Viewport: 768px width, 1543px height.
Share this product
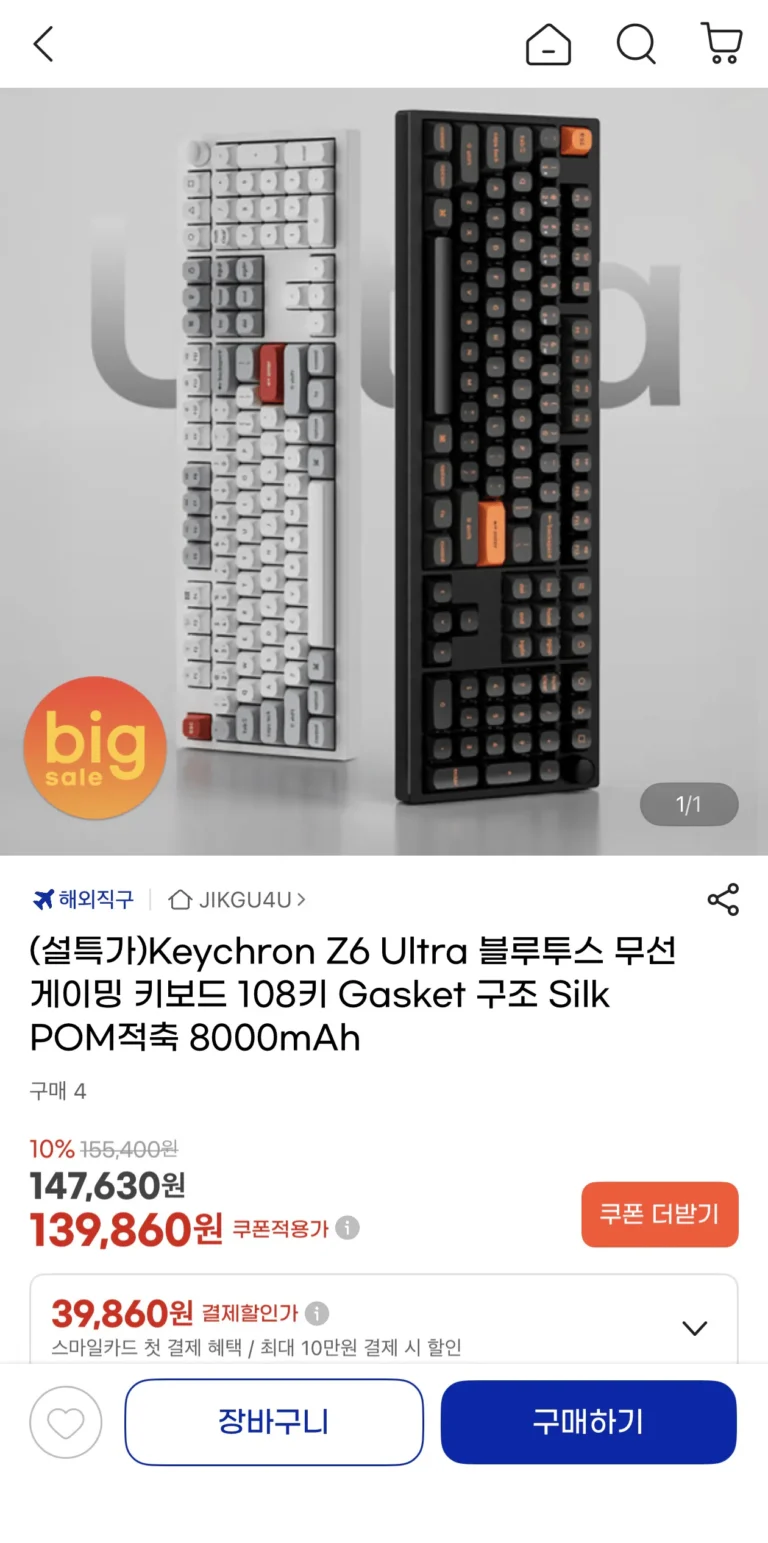(723, 899)
